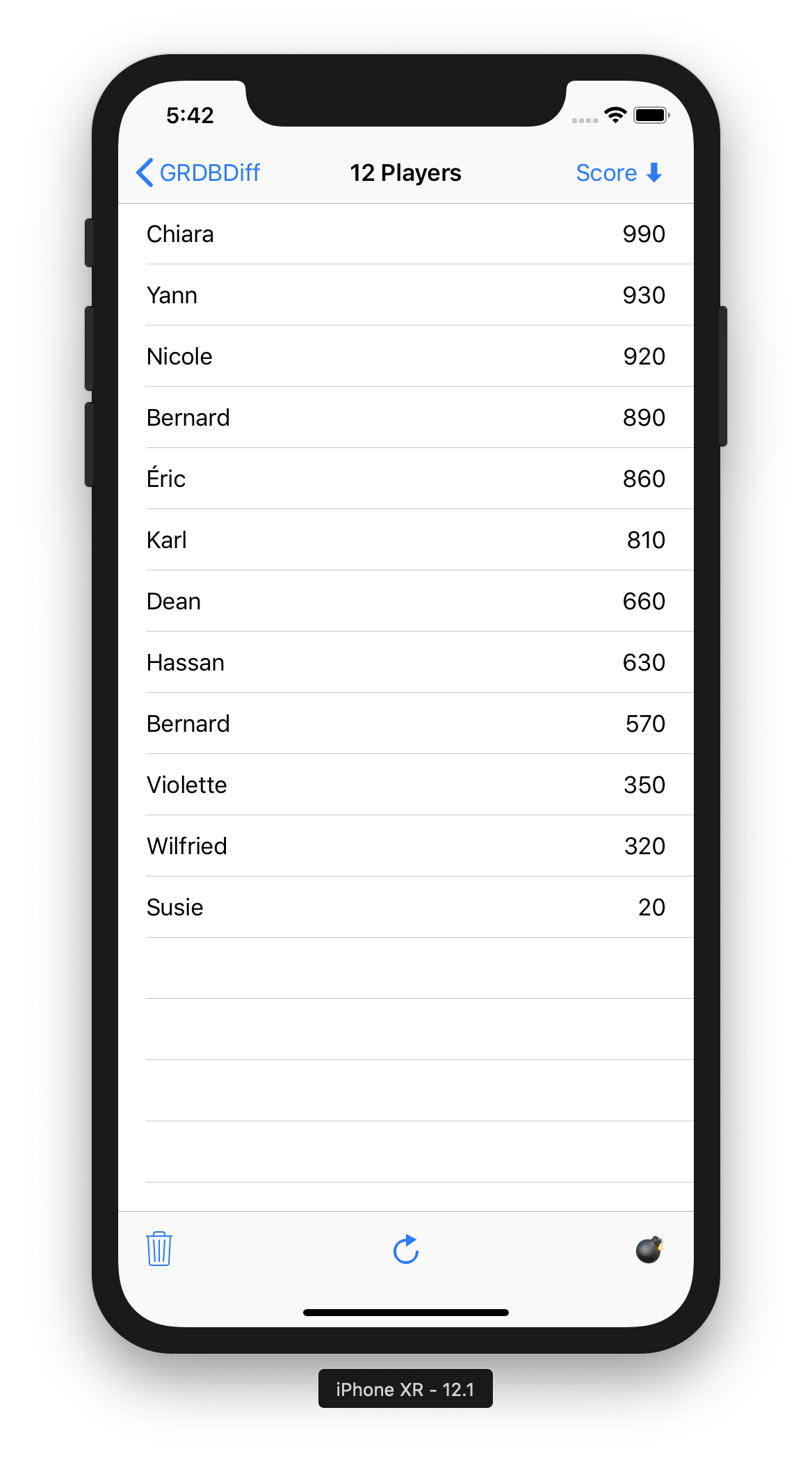Tap the trash icon to delete players
This screenshot has width=812, height=1458.
click(159, 1249)
